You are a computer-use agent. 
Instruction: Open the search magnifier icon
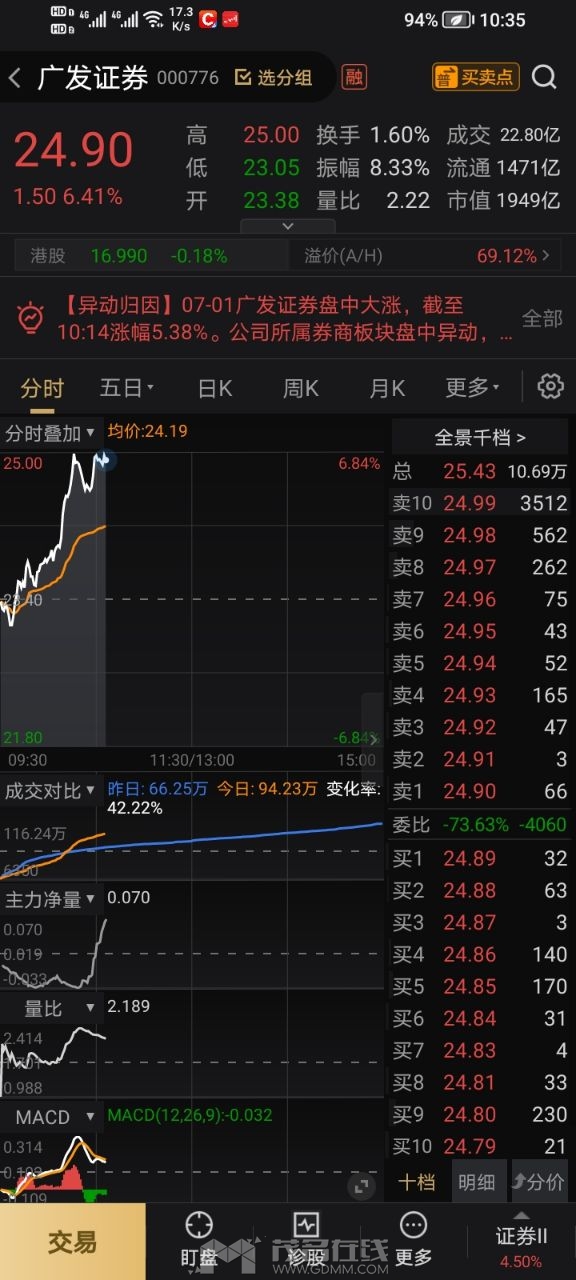click(x=544, y=77)
